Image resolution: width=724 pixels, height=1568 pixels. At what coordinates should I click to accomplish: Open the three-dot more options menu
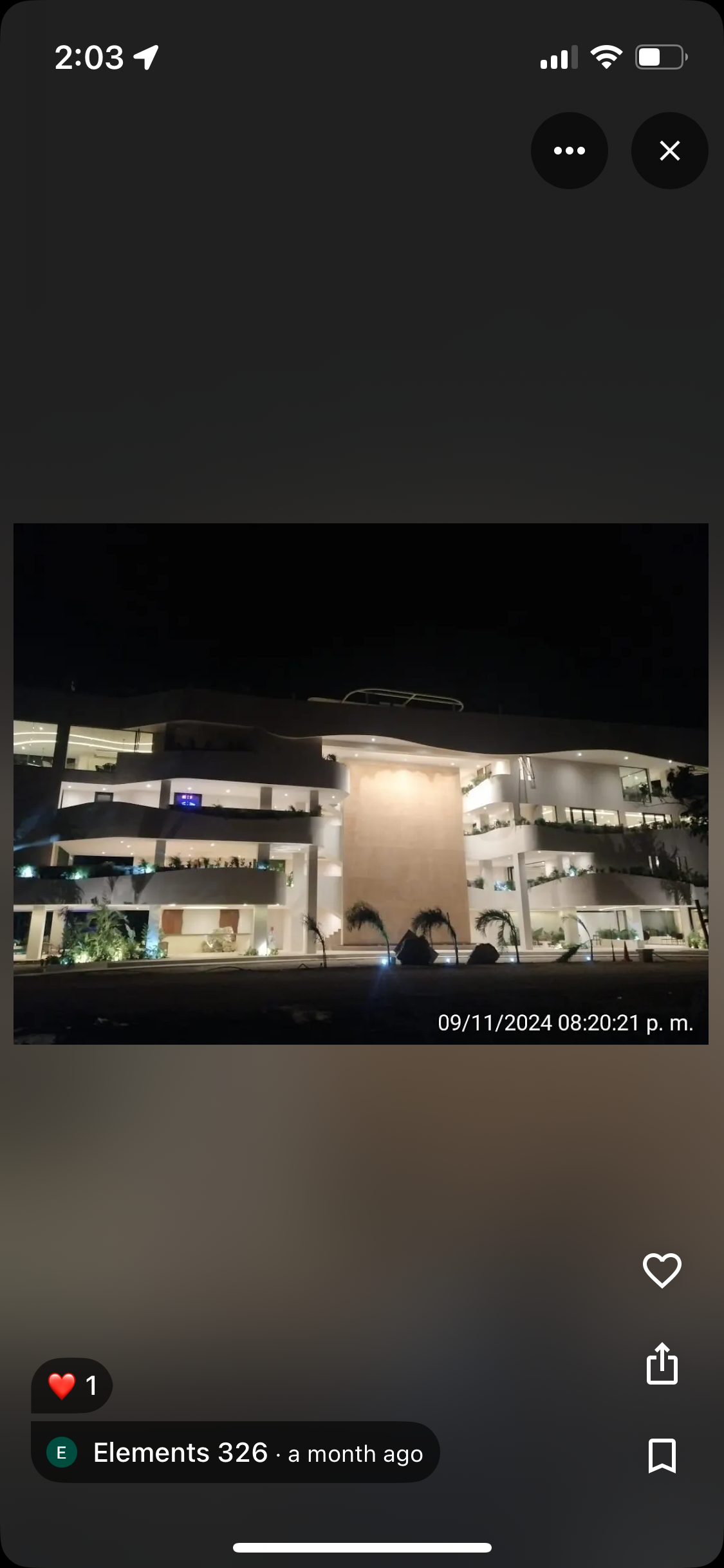click(569, 151)
